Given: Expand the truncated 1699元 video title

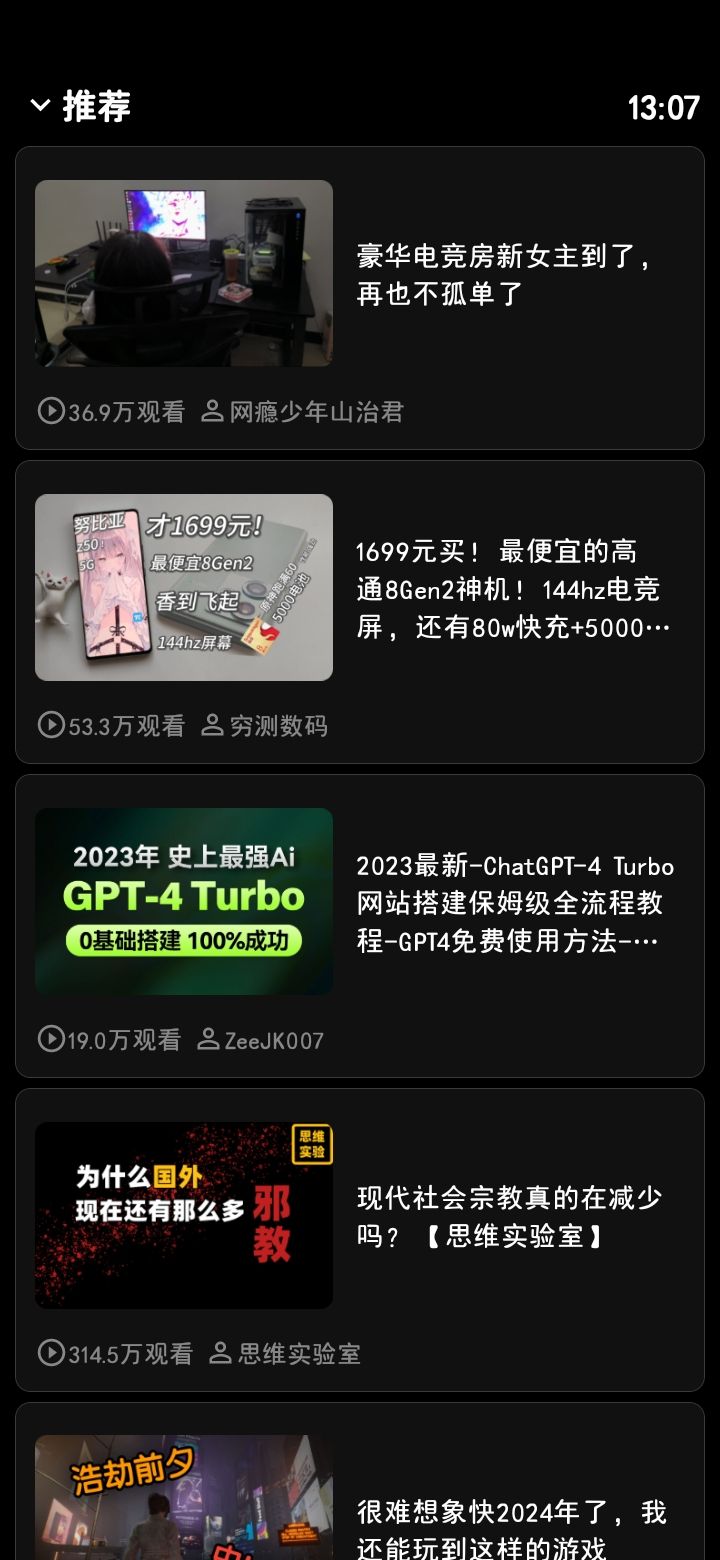Looking at the screenshot, I should click(x=517, y=589).
